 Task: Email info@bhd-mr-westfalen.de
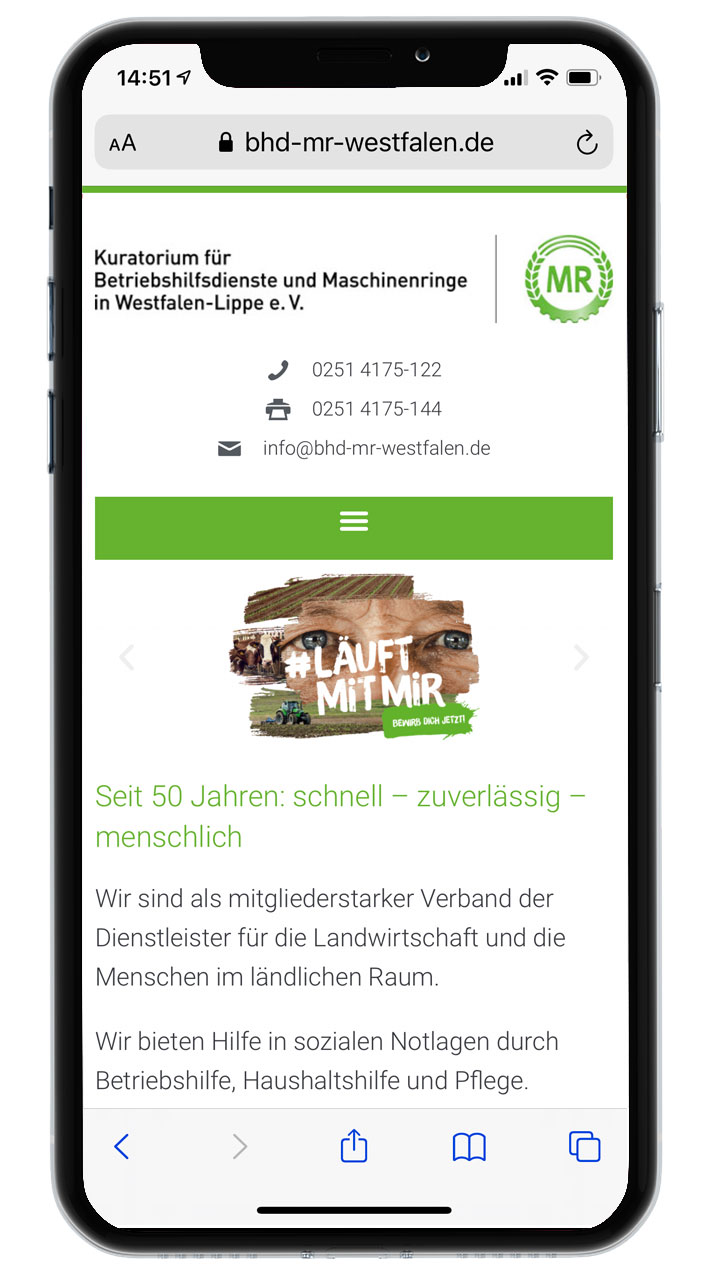point(377,448)
